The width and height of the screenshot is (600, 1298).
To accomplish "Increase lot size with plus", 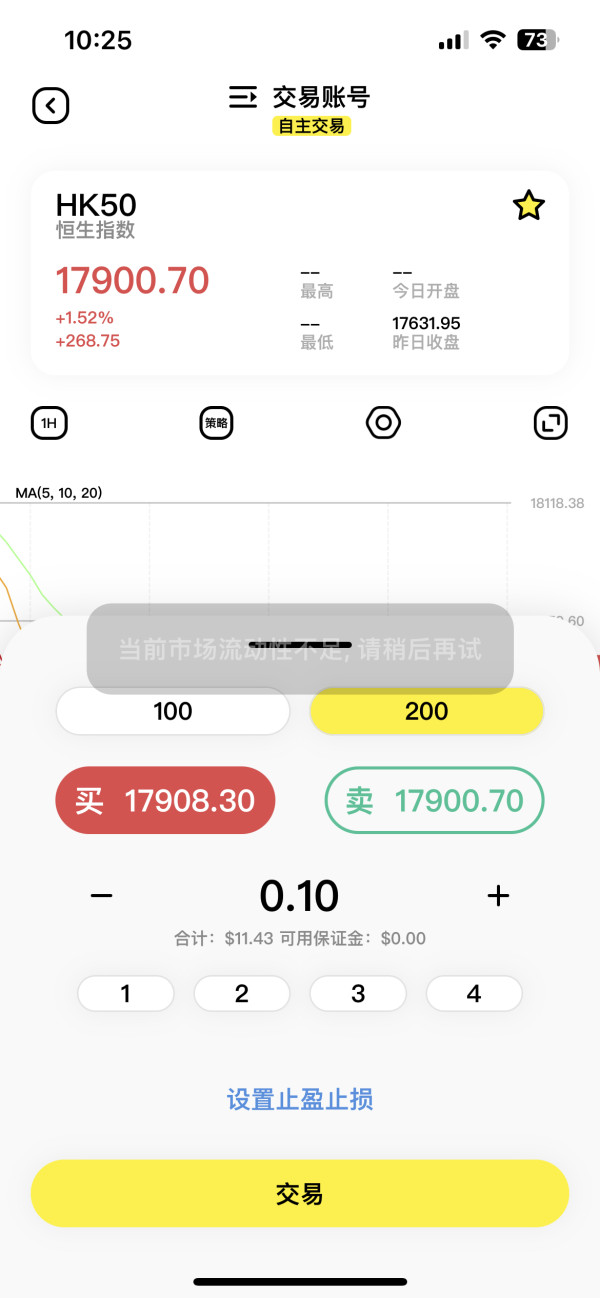I will [x=498, y=895].
